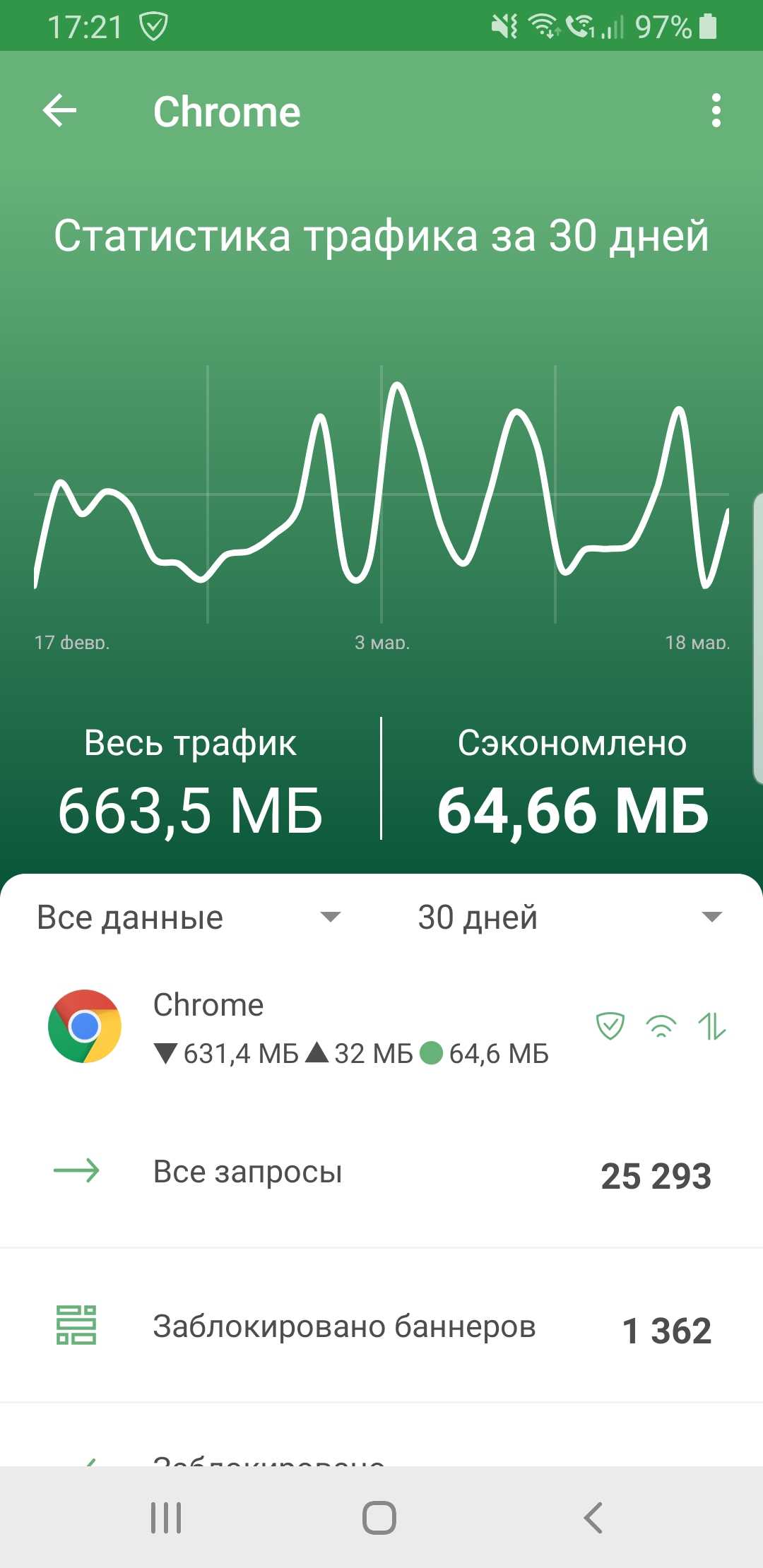The image size is (763, 1568).
Task: Open the "30 дней" period dropdown
Action: tap(569, 917)
